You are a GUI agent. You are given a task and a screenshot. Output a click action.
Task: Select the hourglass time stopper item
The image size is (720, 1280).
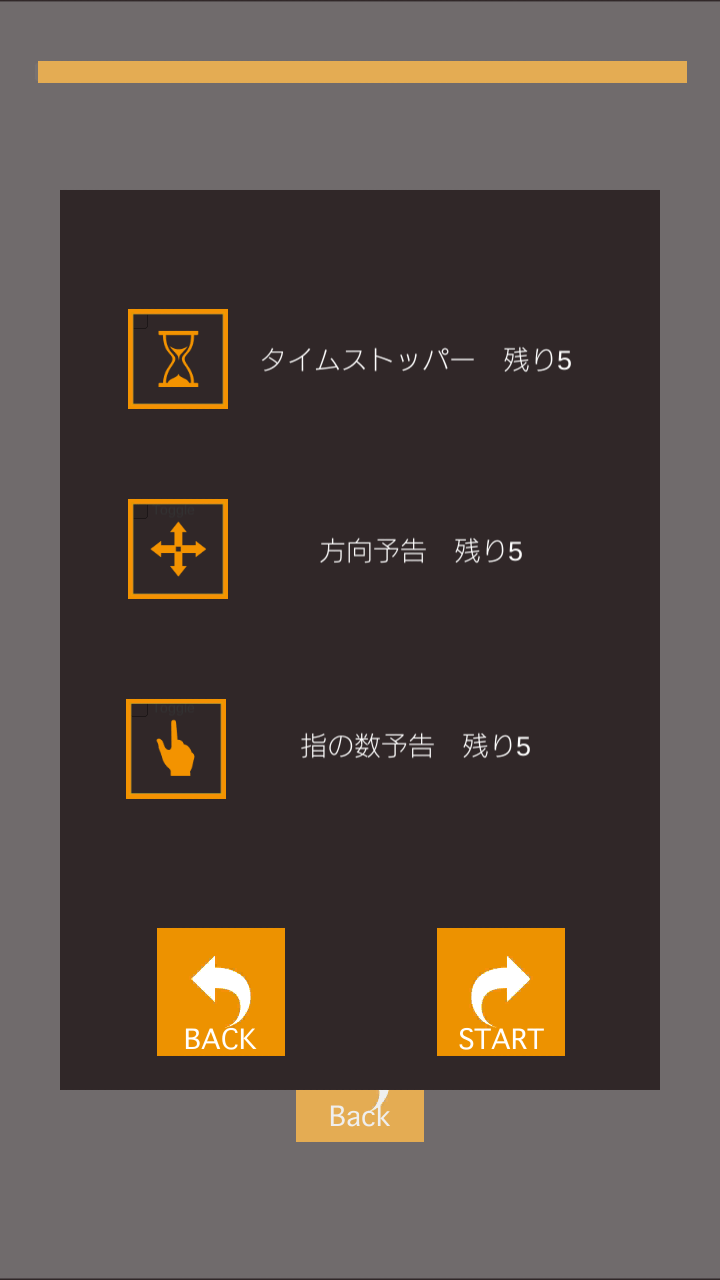coord(178,359)
